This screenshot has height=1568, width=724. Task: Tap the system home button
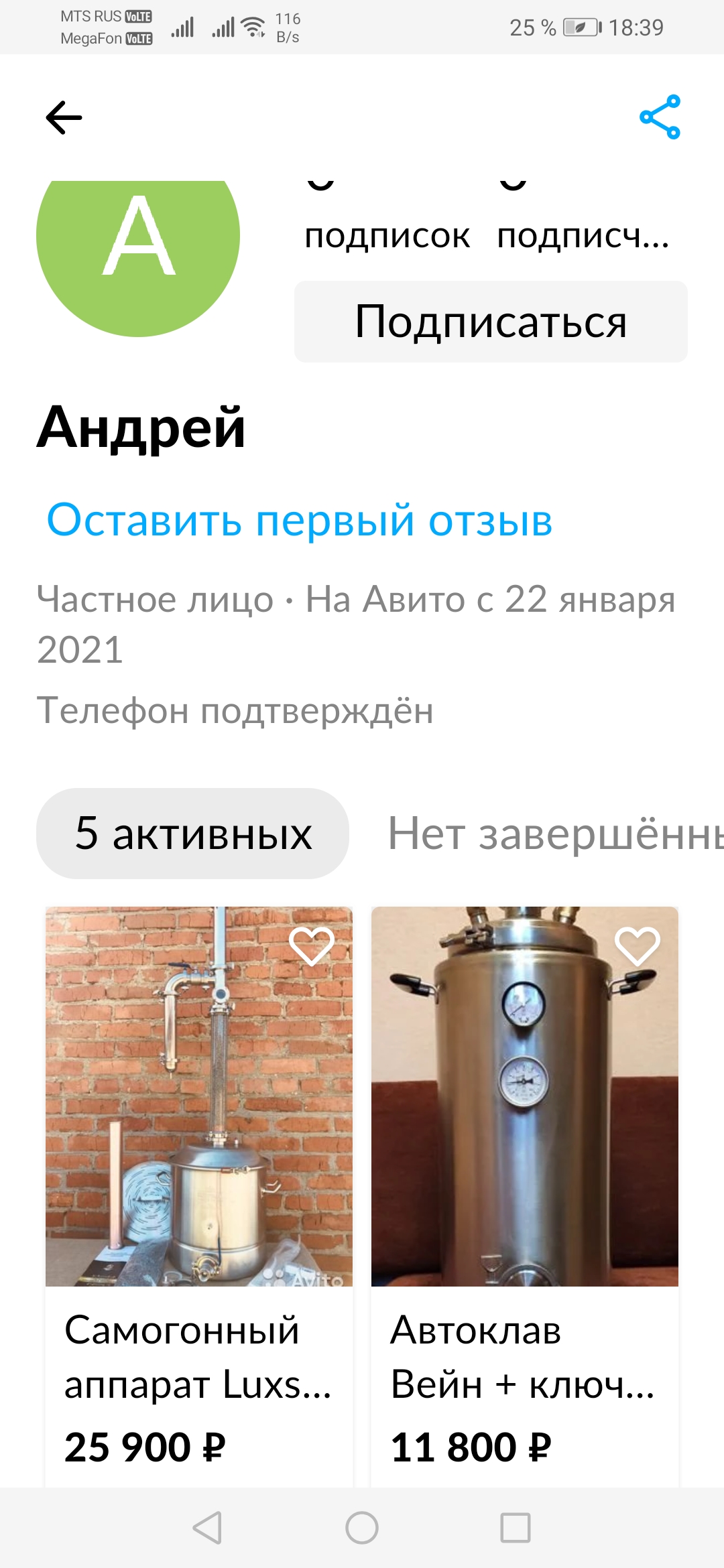point(362,1528)
